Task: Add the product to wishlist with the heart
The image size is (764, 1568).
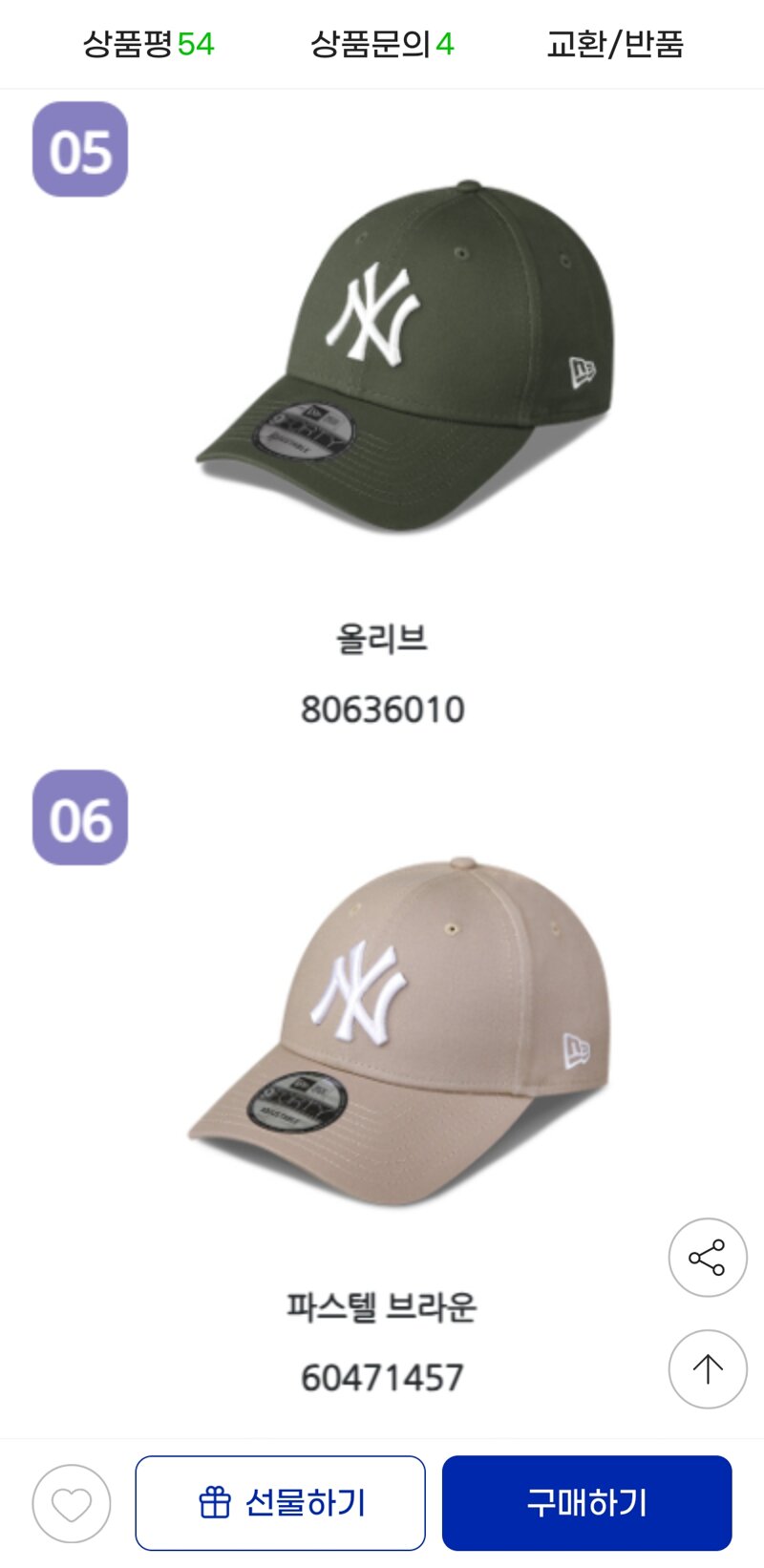Action: [x=72, y=1503]
